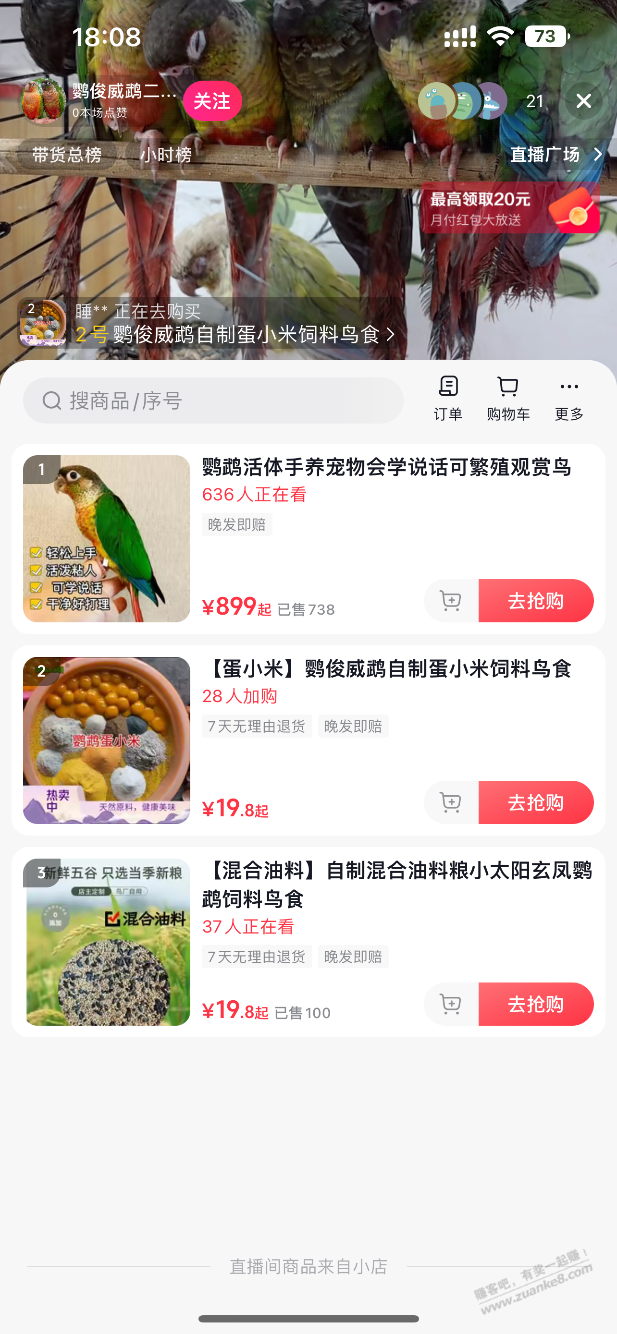View the 购物车 shopping cart
The height and width of the screenshot is (1334, 617).
(508, 399)
